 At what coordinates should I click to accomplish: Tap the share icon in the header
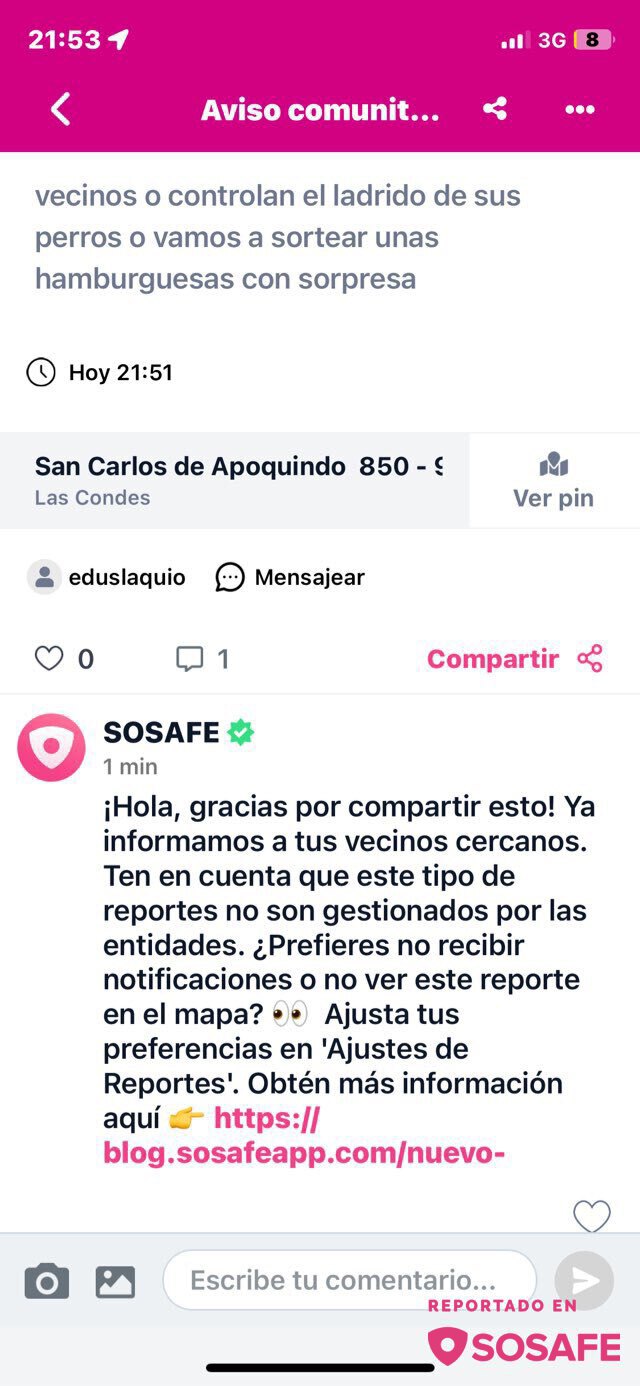click(495, 109)
